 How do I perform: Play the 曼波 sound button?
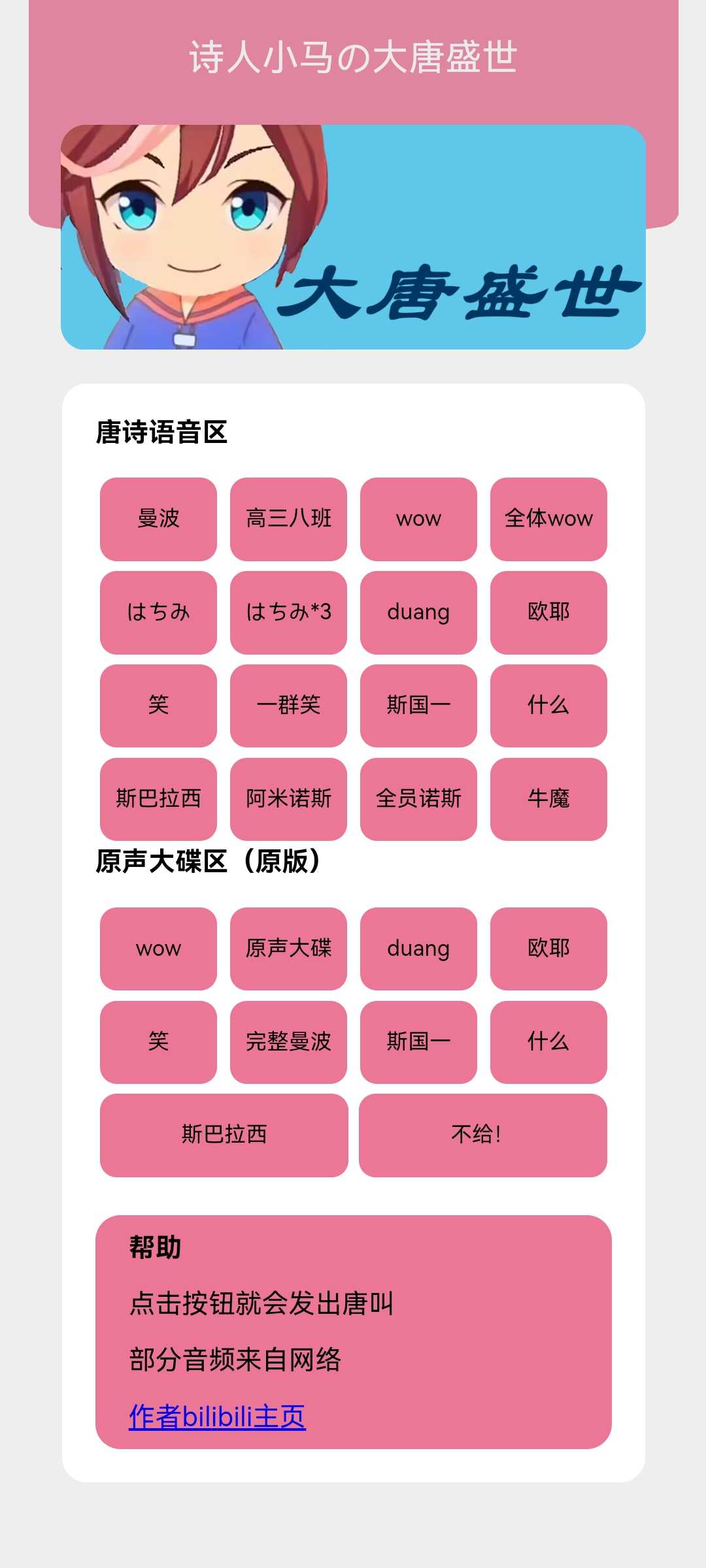coord(158,519)
